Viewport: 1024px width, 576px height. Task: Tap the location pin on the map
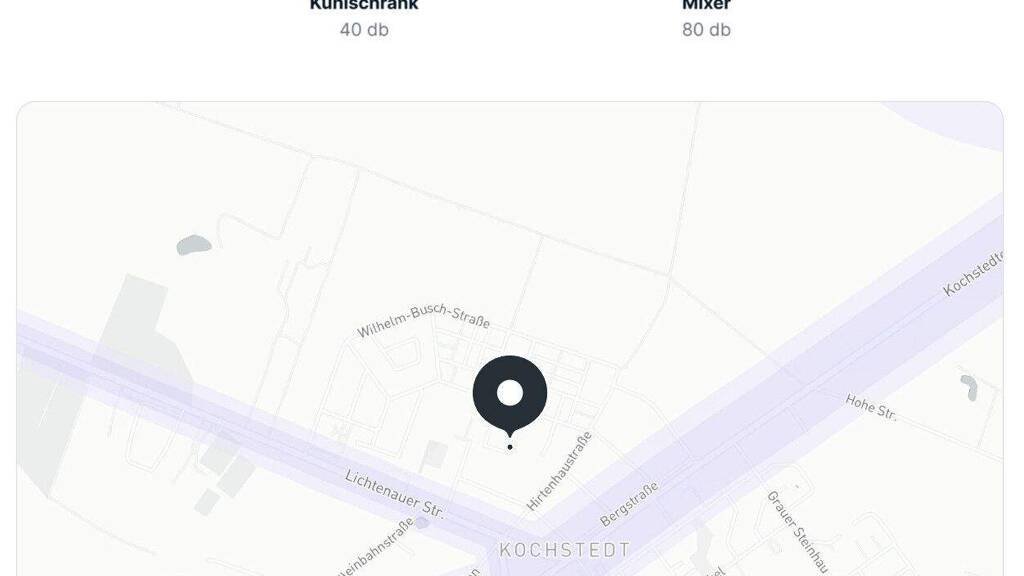510,394
